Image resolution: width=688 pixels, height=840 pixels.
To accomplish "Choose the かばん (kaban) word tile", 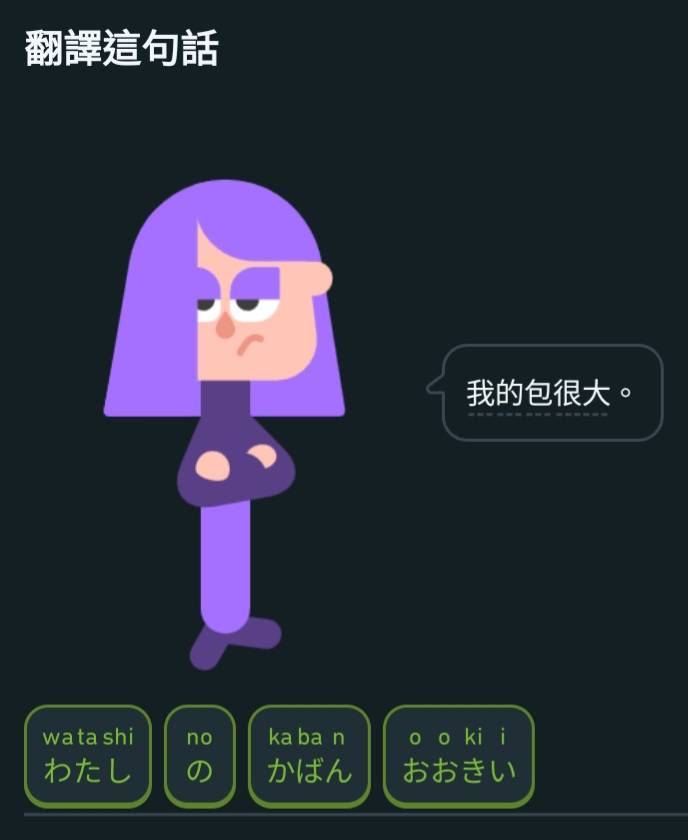I will pyautogui.click(x=309, y=756).
